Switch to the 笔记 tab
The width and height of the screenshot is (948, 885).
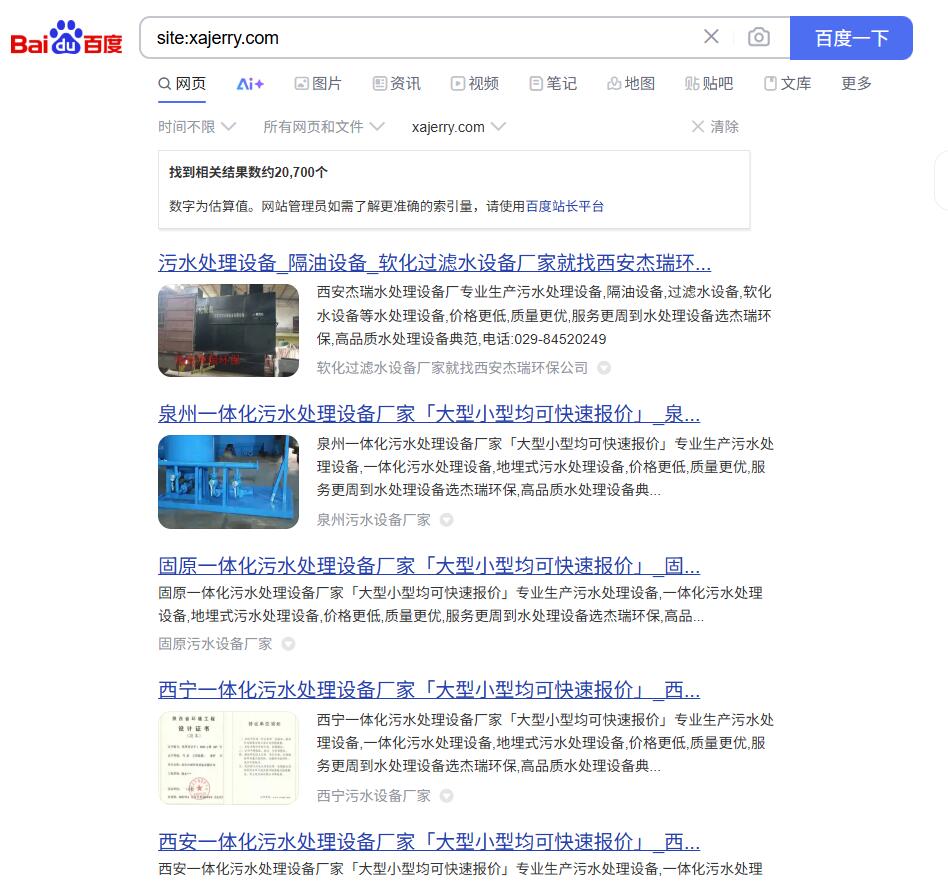click(552, 84)
